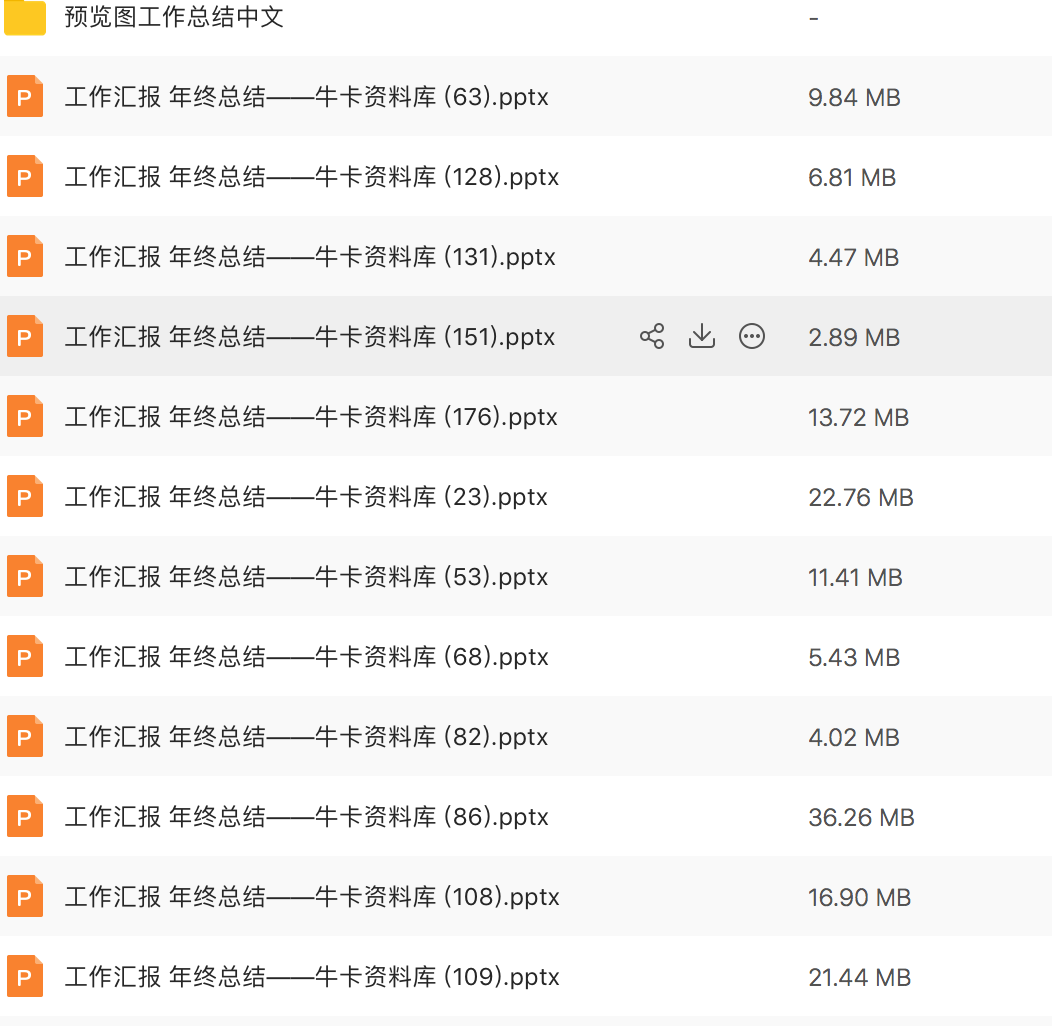This screenshot has width=1052, height=1026.
Task: Open the file 牛卡资料库 (63).pptx
Action: (306, 97)
